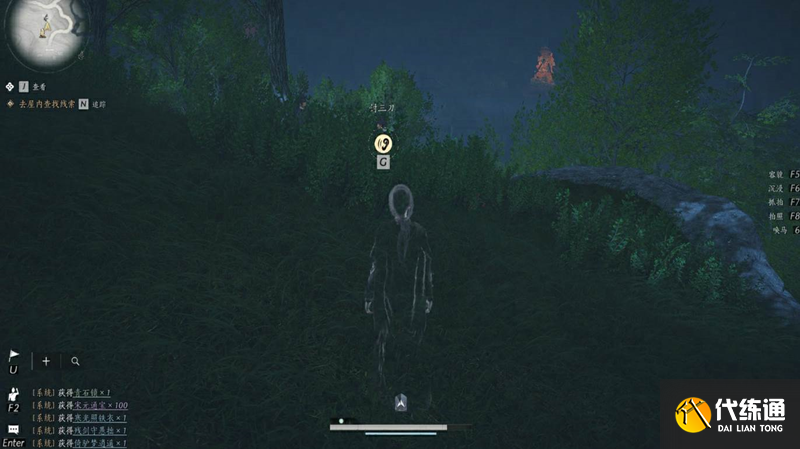Image resolution: width=800 pixels, height=449 pixels.
Task: Tap the plus icon above chat
Action: tap(46, 361)
